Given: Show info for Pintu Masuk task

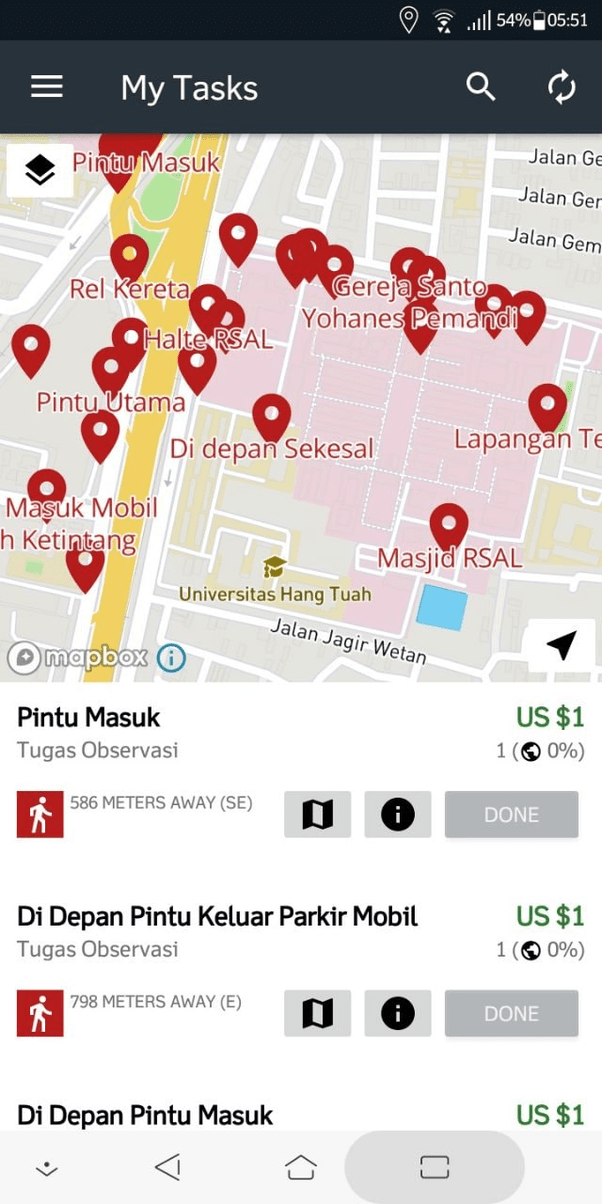Looking at the screenshot, I should point(397,815).
